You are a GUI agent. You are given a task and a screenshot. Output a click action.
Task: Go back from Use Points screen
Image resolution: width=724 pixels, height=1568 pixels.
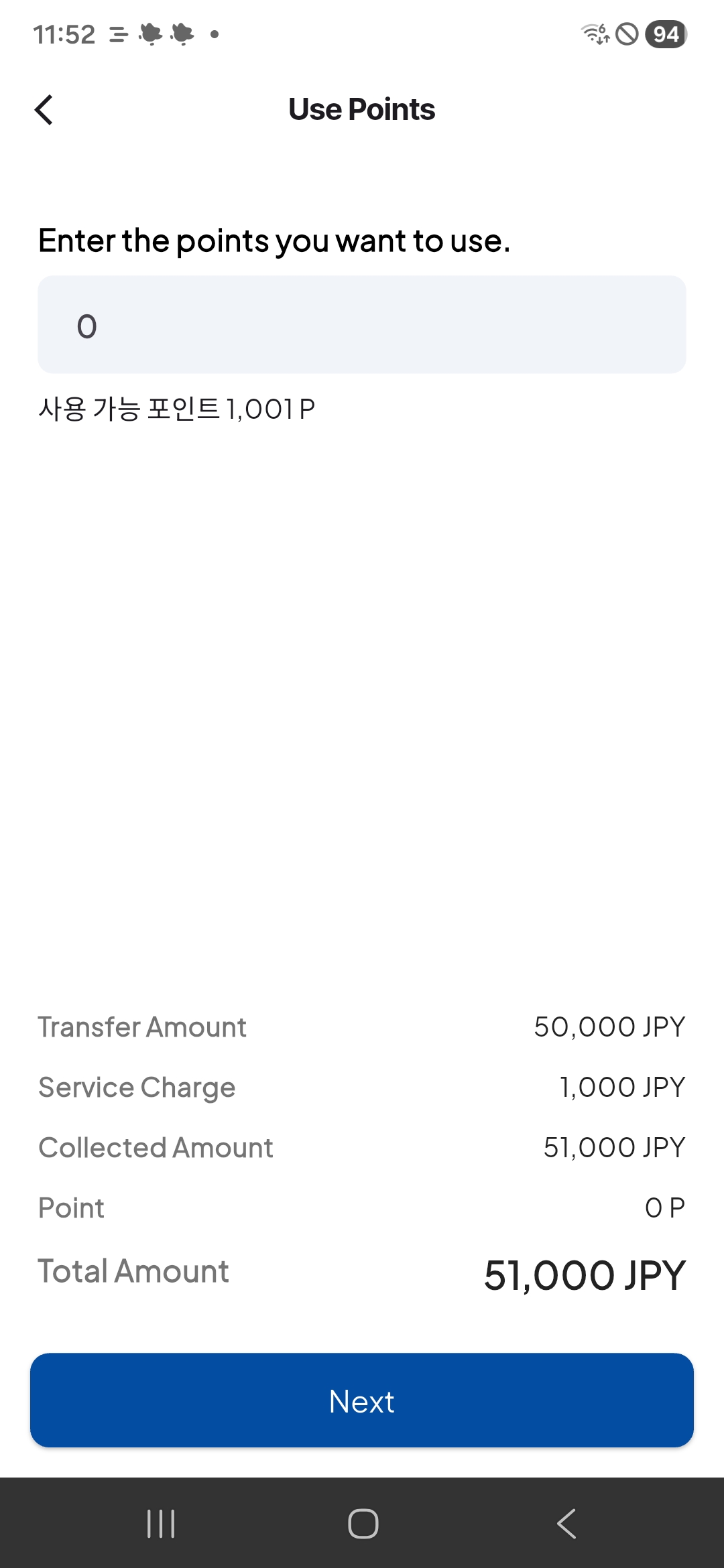point(44,110)
